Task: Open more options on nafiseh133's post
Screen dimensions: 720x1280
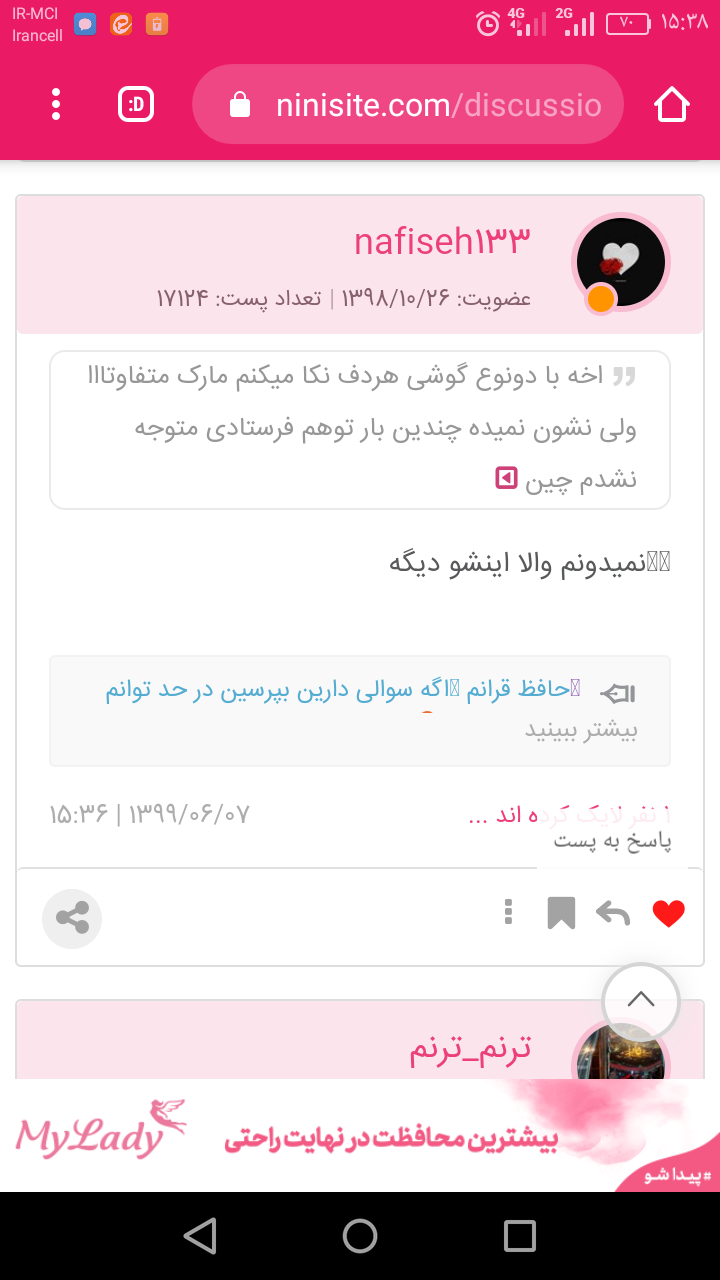Action: (509, 912)
